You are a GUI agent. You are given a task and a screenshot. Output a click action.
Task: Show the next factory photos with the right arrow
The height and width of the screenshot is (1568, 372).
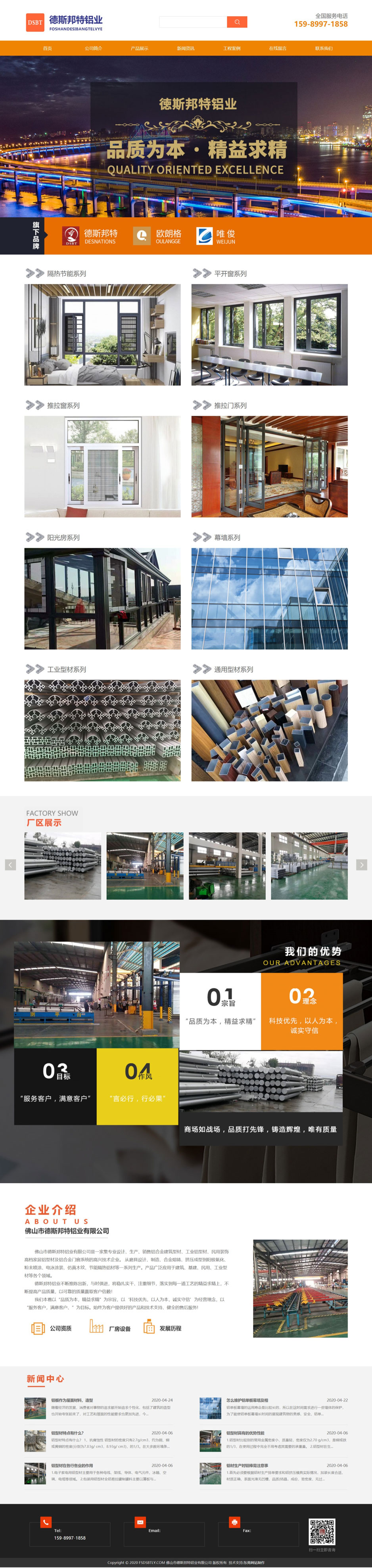click(362, 864)
